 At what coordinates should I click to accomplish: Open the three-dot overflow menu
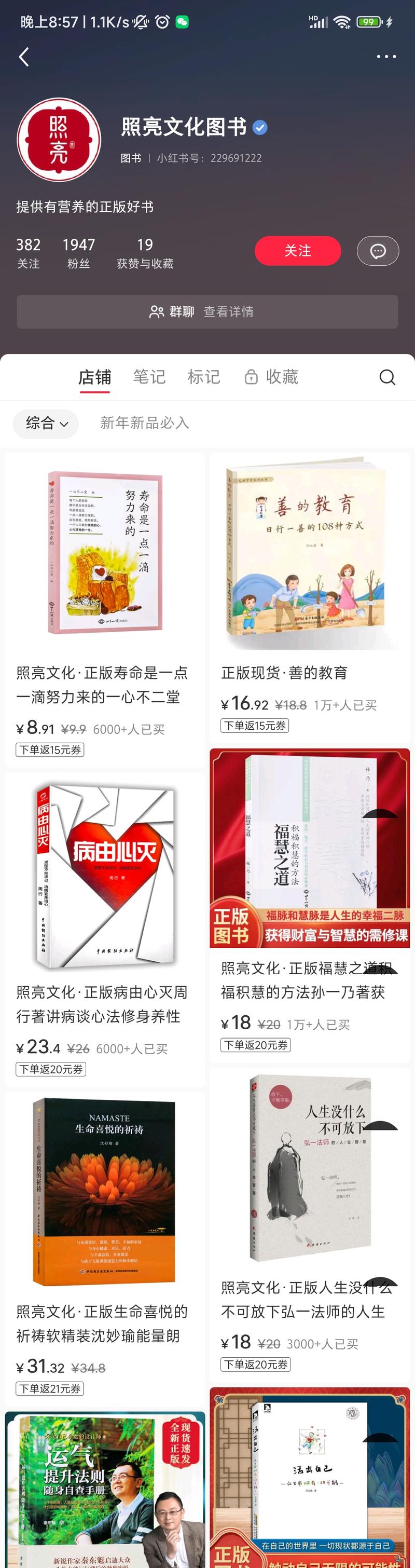386,57
